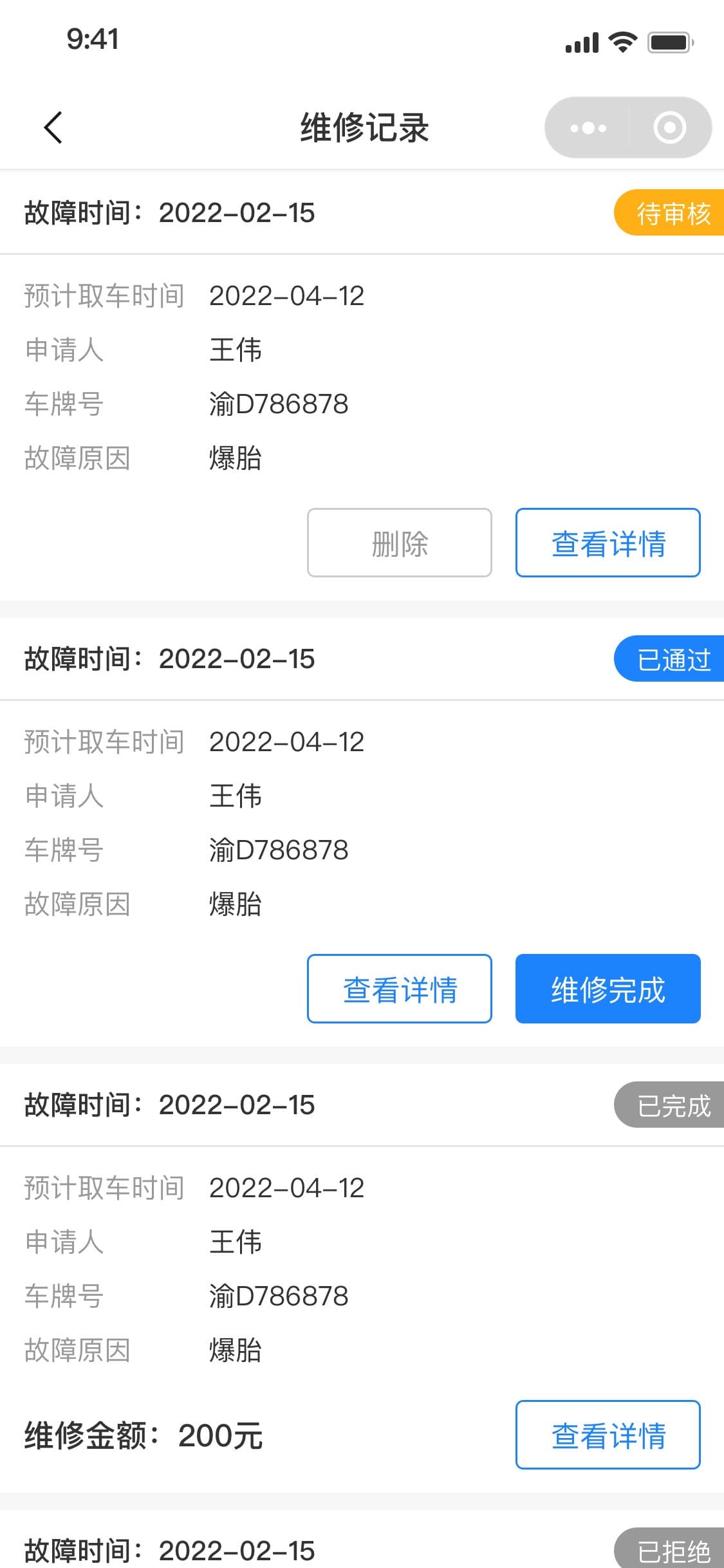
Task: Go back from 维修记录 page
Action: (53, 127)
